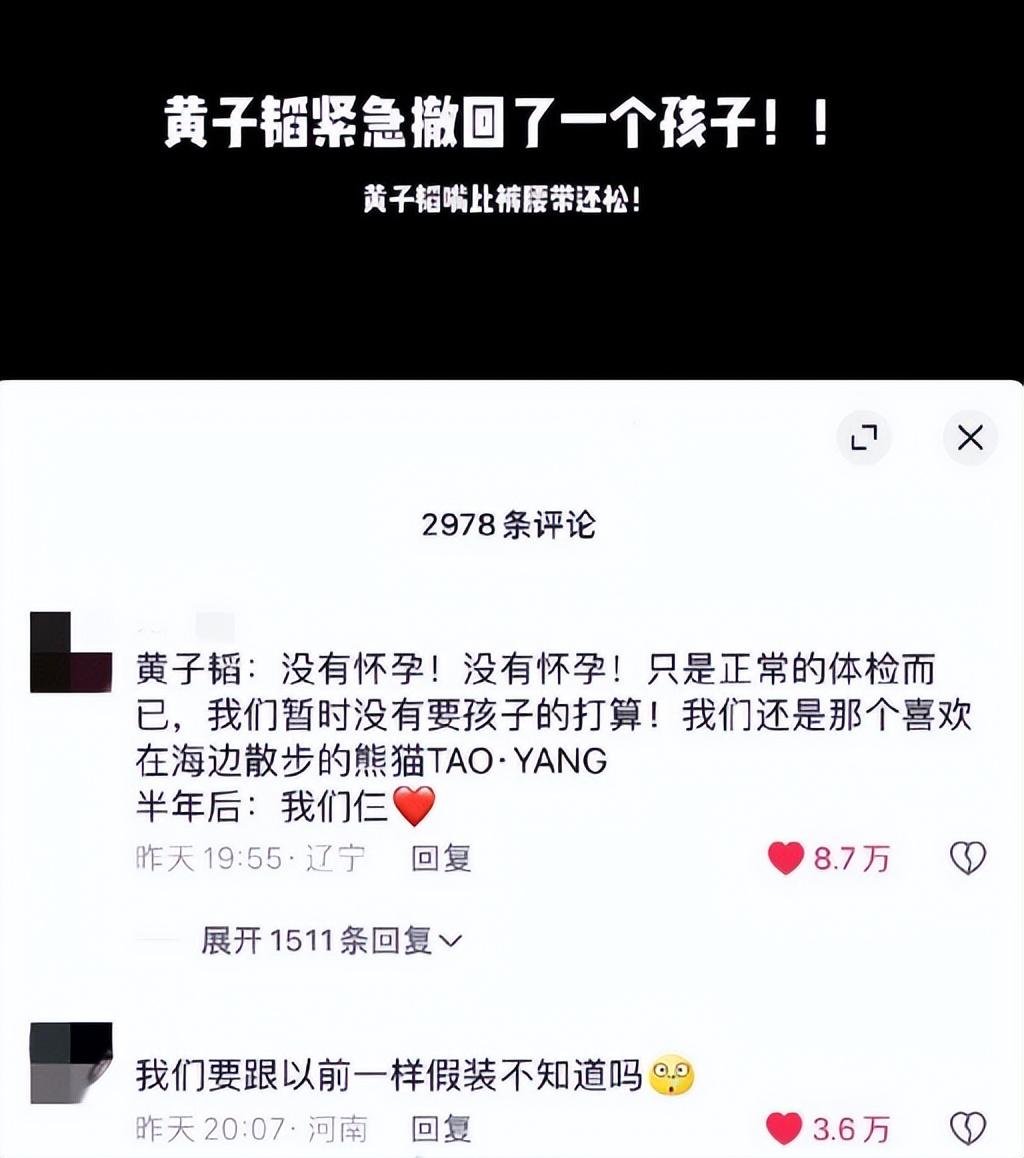Open the first commenter's avatar profile

(x=71, y=652)
